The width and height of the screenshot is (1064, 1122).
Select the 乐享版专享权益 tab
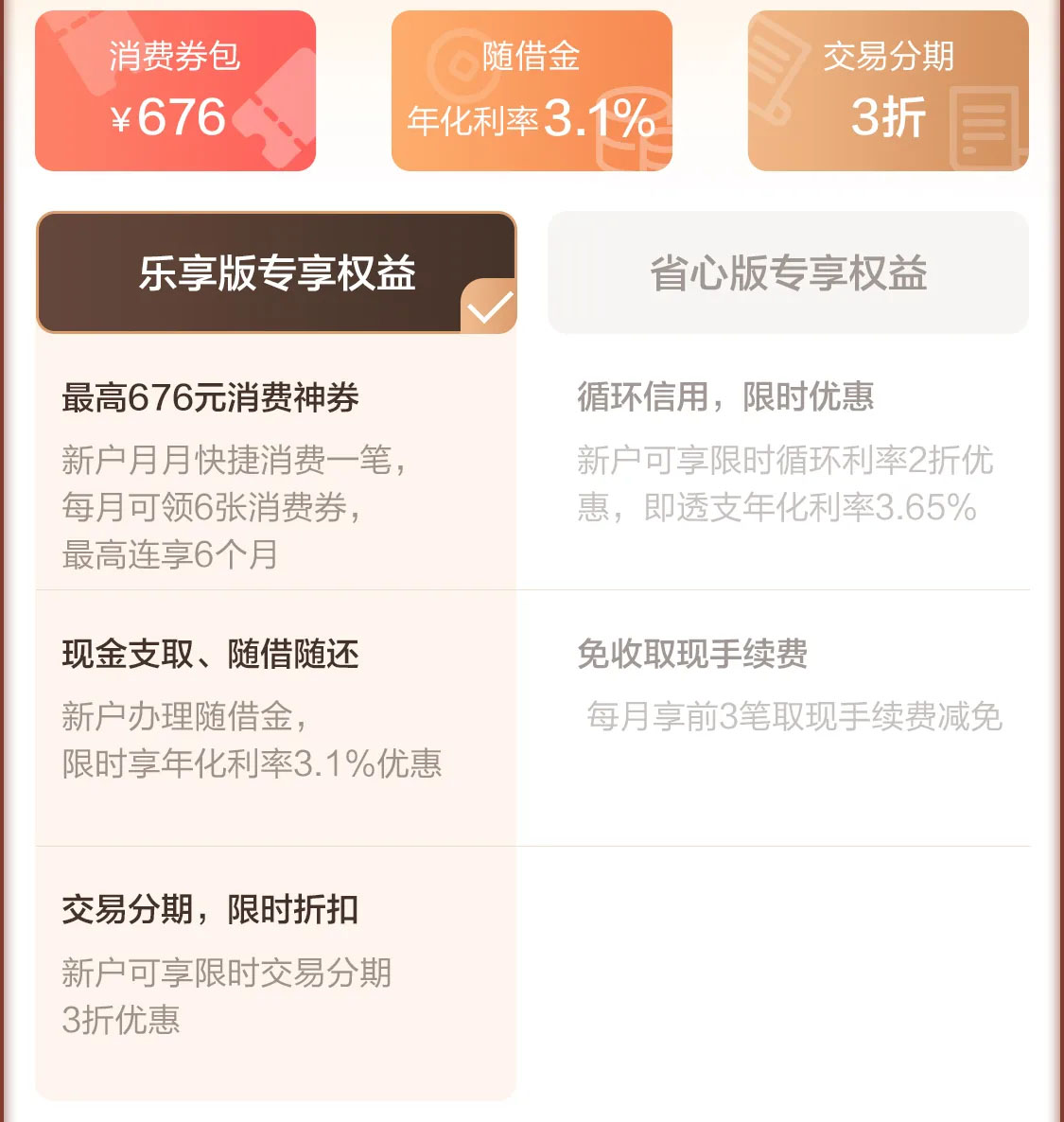point(276,273)
